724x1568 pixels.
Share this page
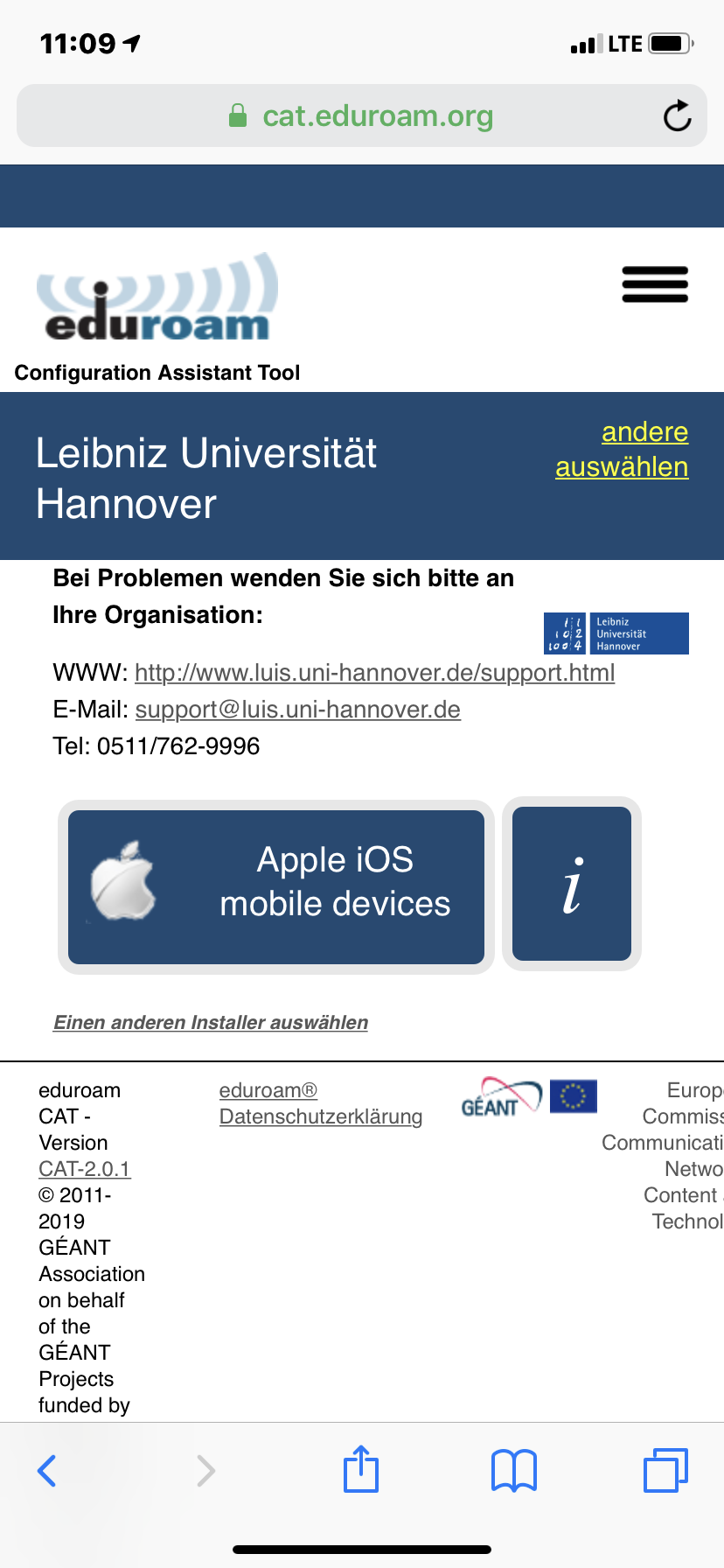(x=361, y=1468)
